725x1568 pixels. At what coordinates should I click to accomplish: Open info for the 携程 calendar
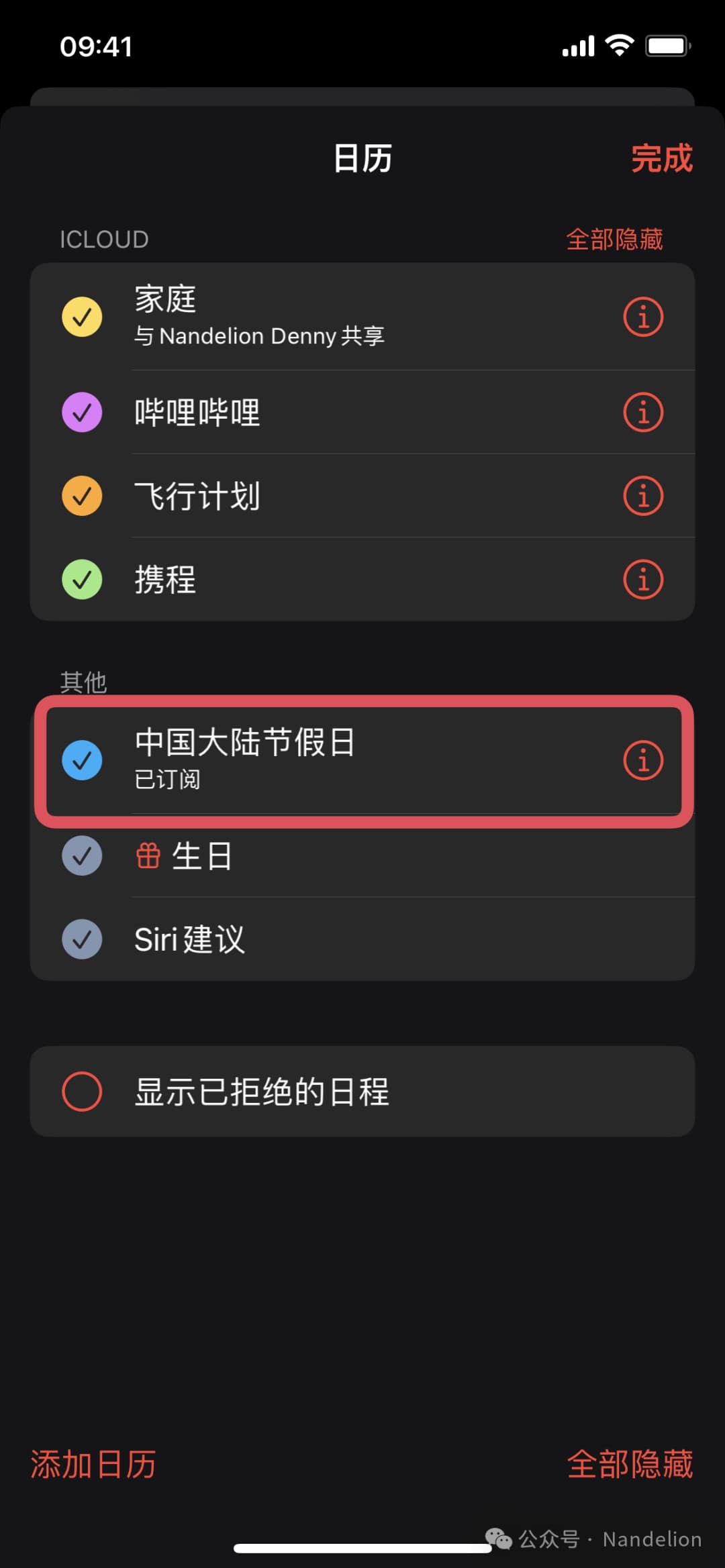642,579
